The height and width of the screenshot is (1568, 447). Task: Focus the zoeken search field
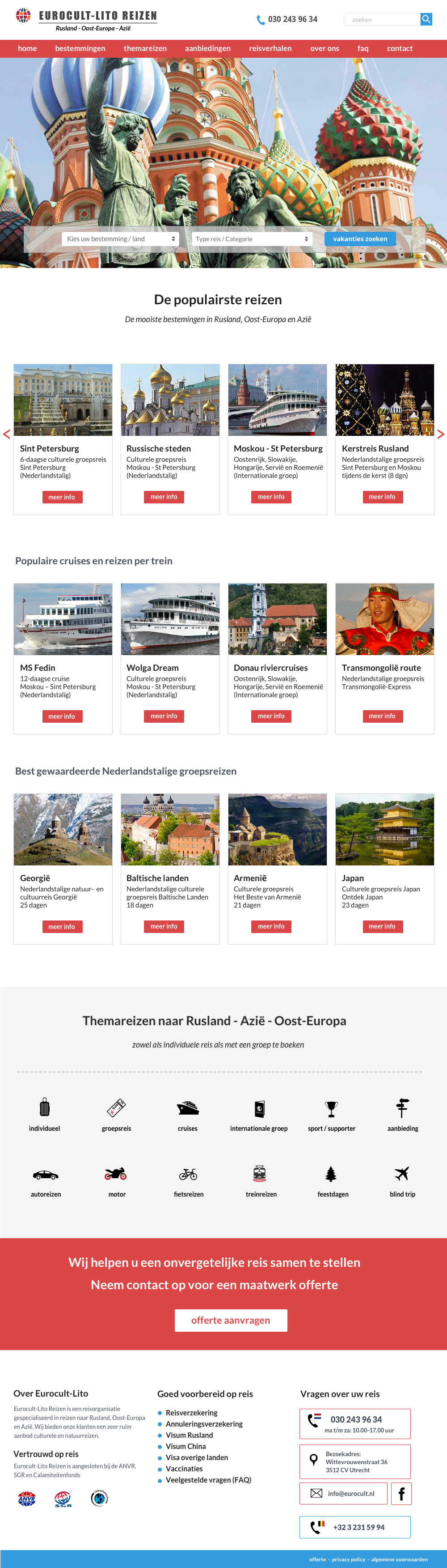tap(382, 20)
